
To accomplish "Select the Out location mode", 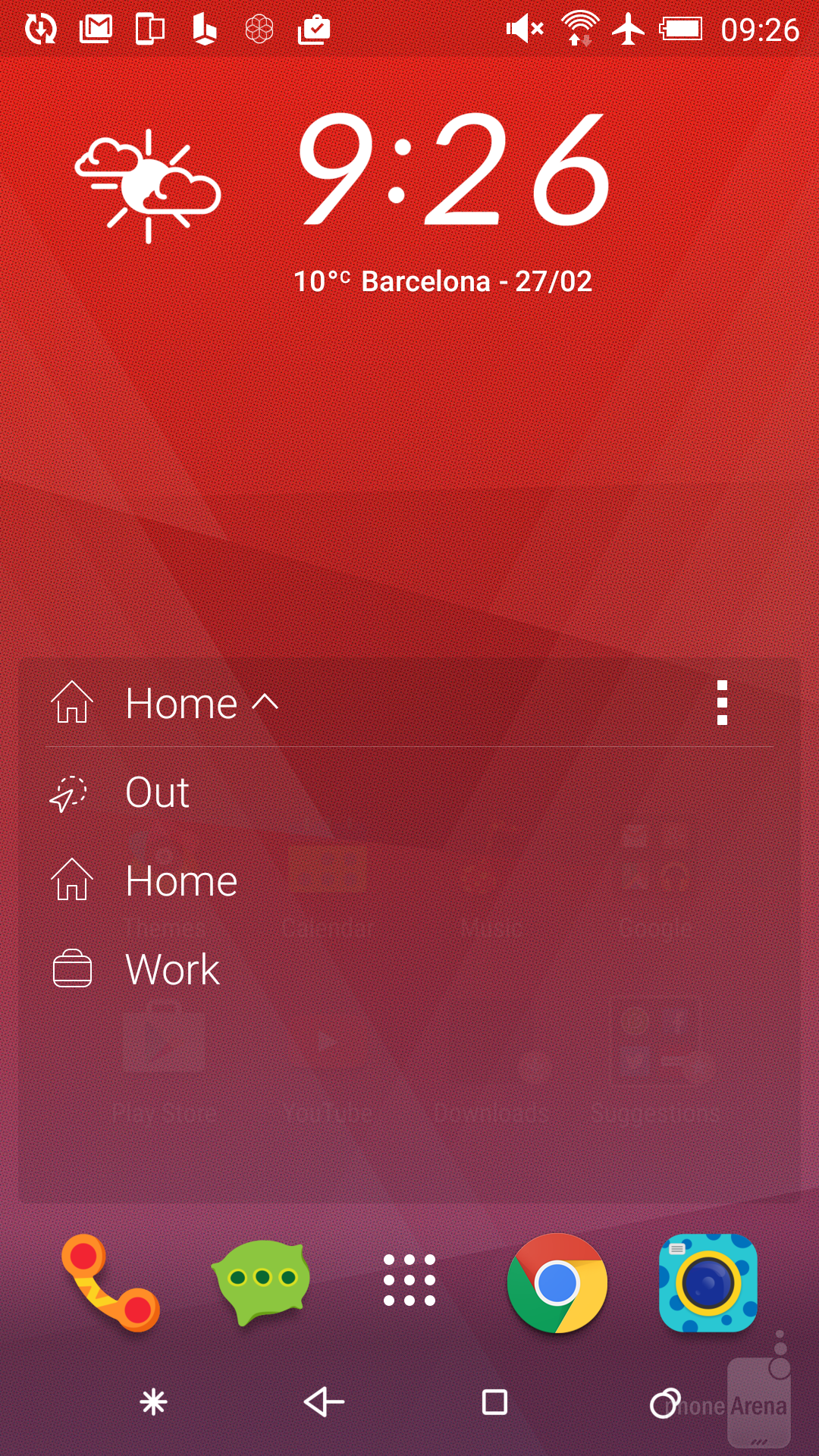I will 157,792.
